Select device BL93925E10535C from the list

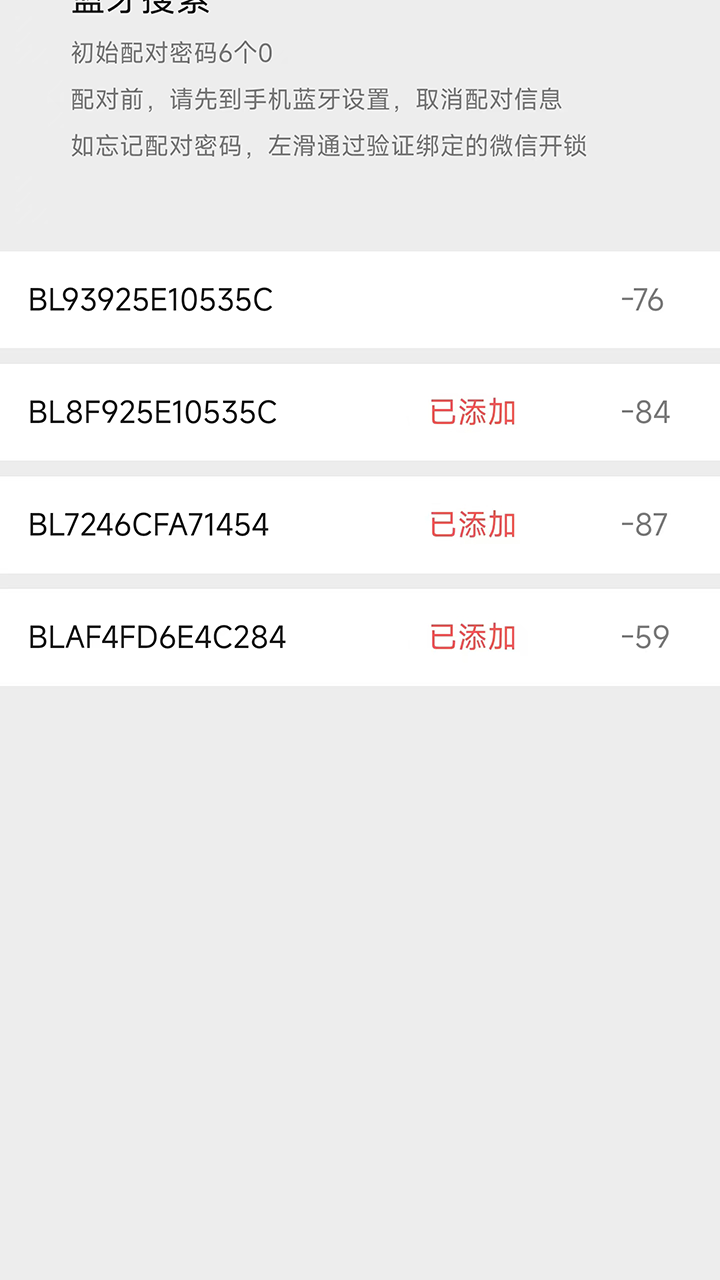150,300
